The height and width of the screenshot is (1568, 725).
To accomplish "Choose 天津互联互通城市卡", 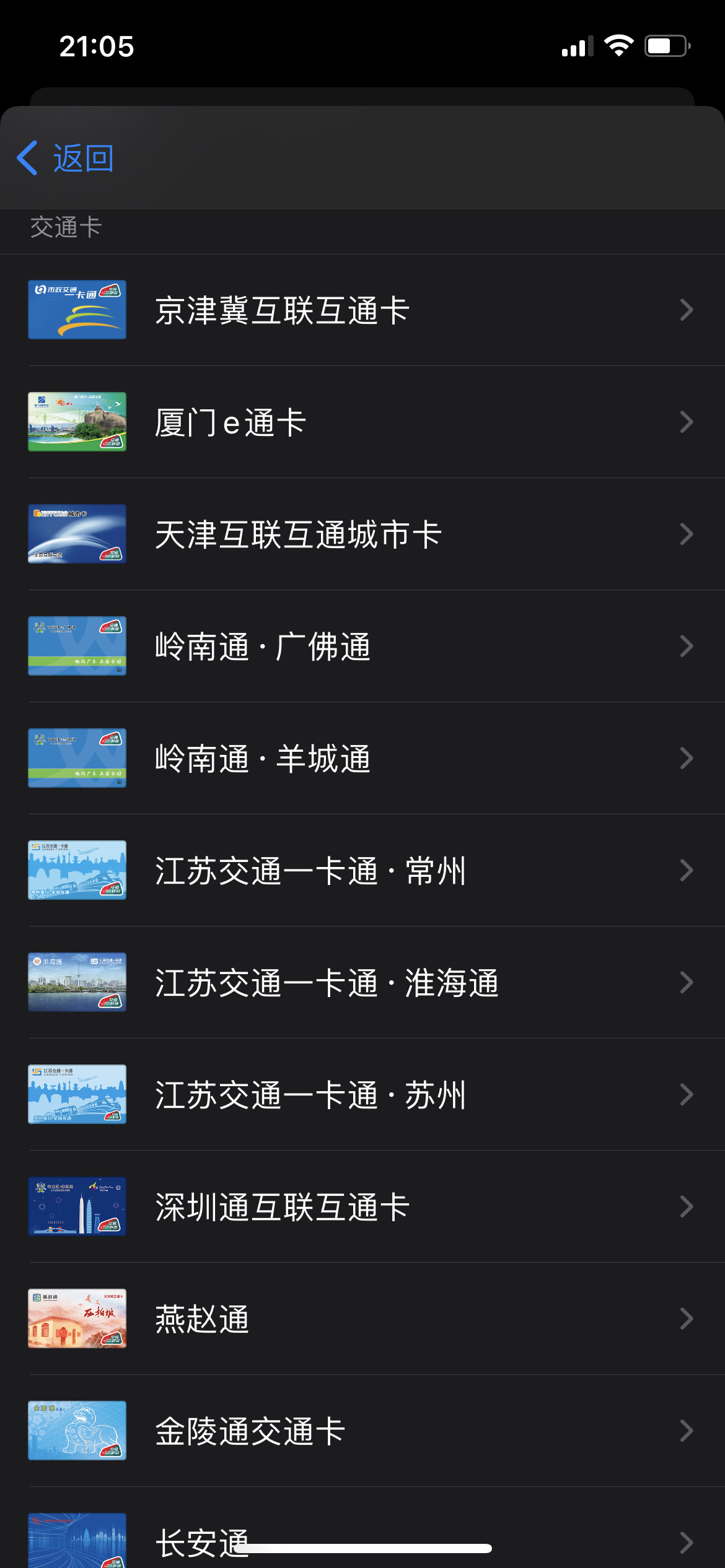I will click(x=362, y=534).
